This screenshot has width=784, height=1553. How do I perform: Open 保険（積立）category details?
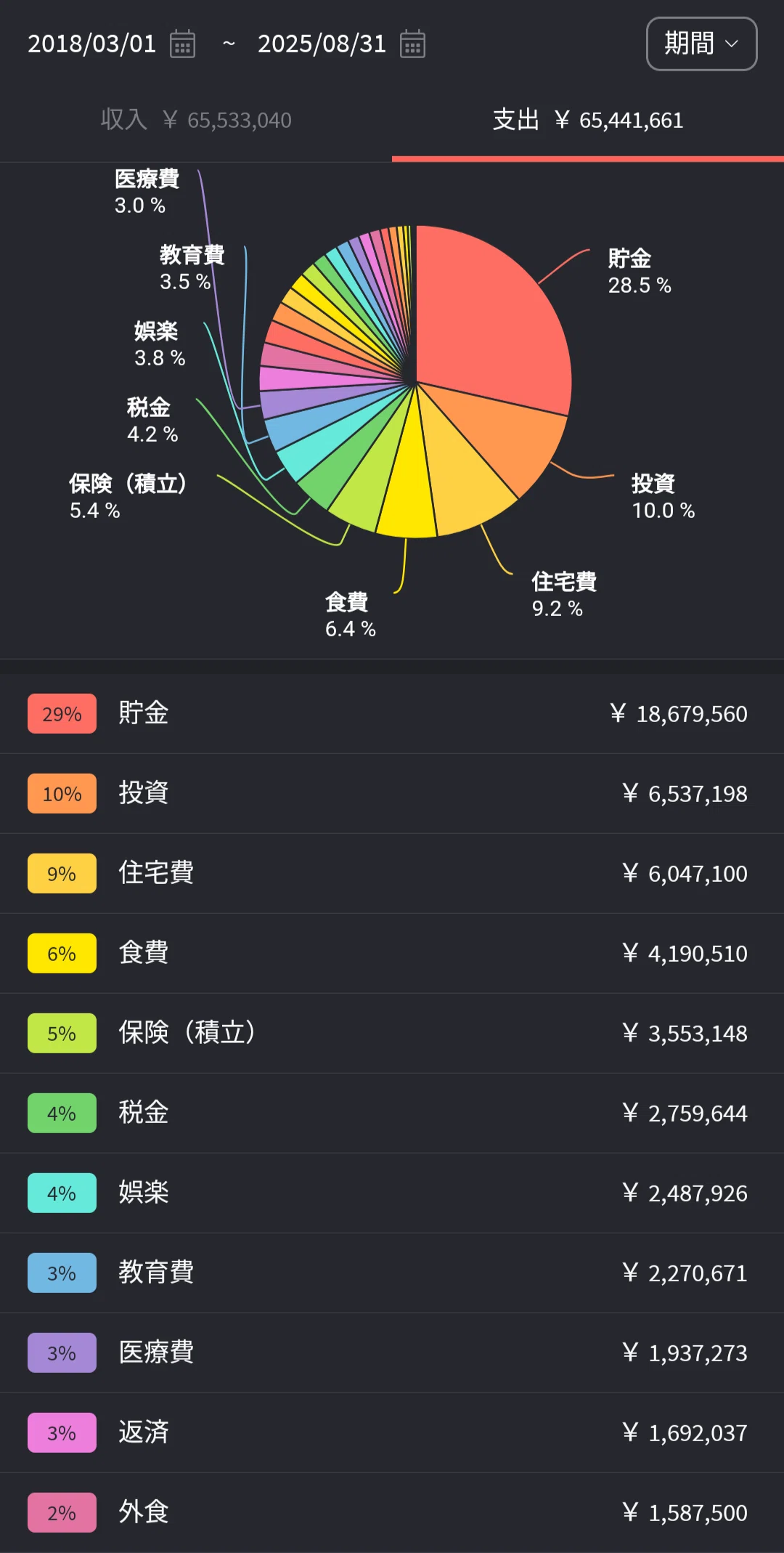pos(392,1033)
